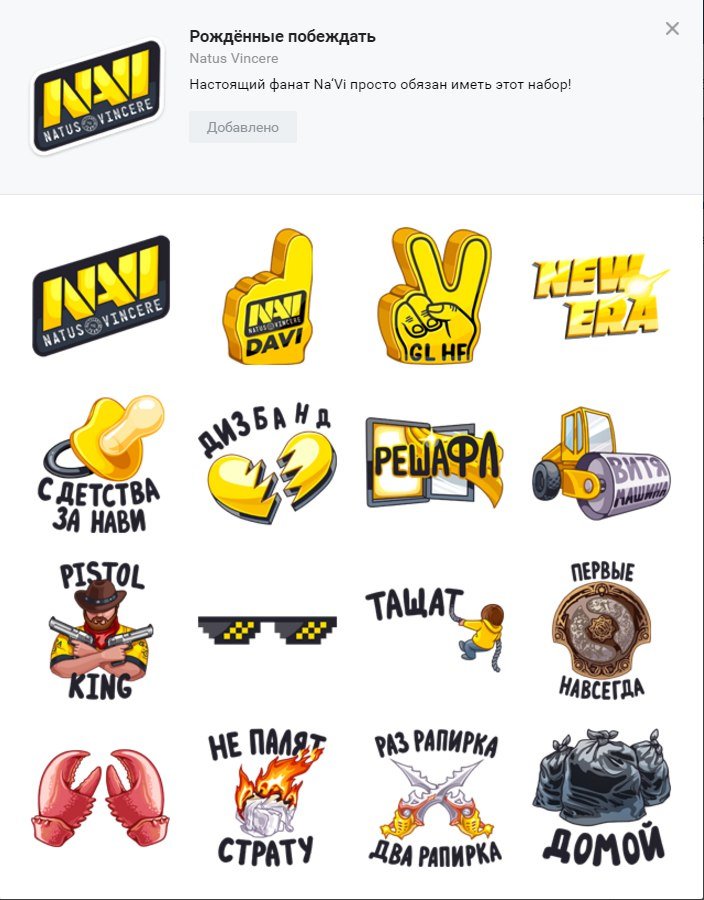Close the sticker pack dialog
Image resolution: width=704 pixels, height=900 pixels.
[672, 29]
